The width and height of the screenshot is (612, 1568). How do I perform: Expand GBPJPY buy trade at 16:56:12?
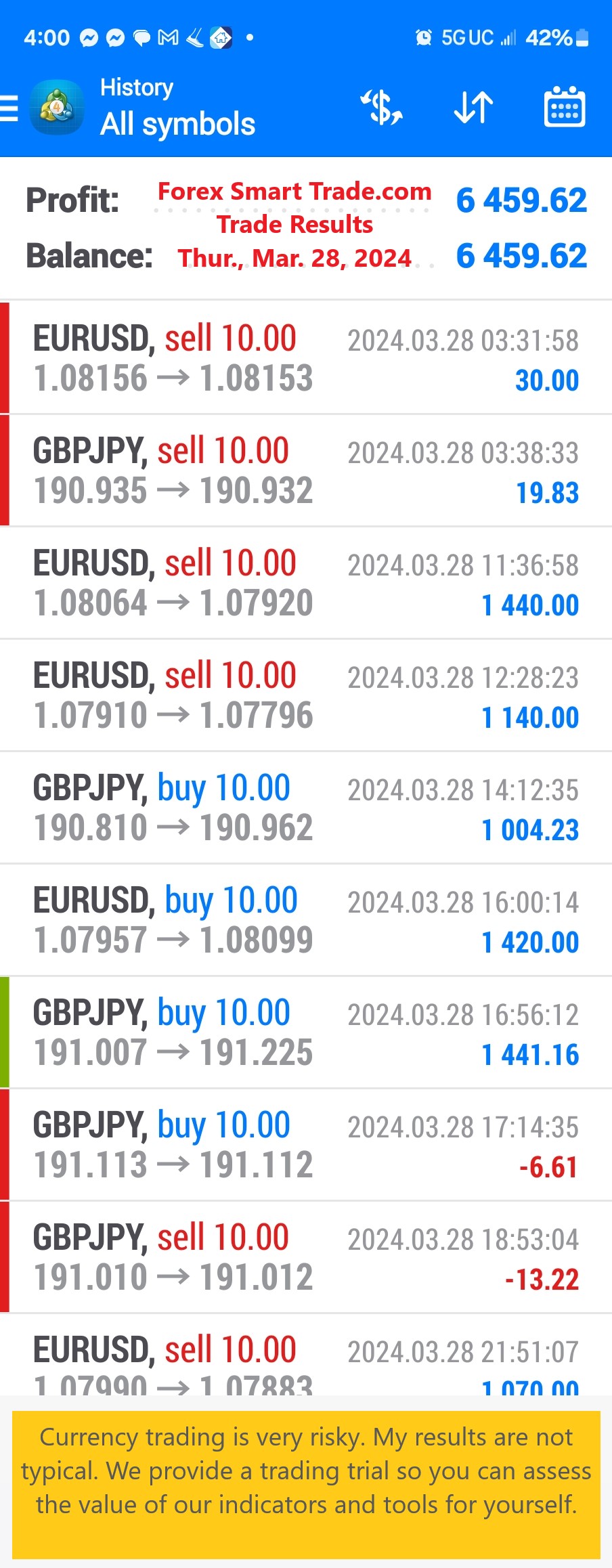(x=306, y=1032)
